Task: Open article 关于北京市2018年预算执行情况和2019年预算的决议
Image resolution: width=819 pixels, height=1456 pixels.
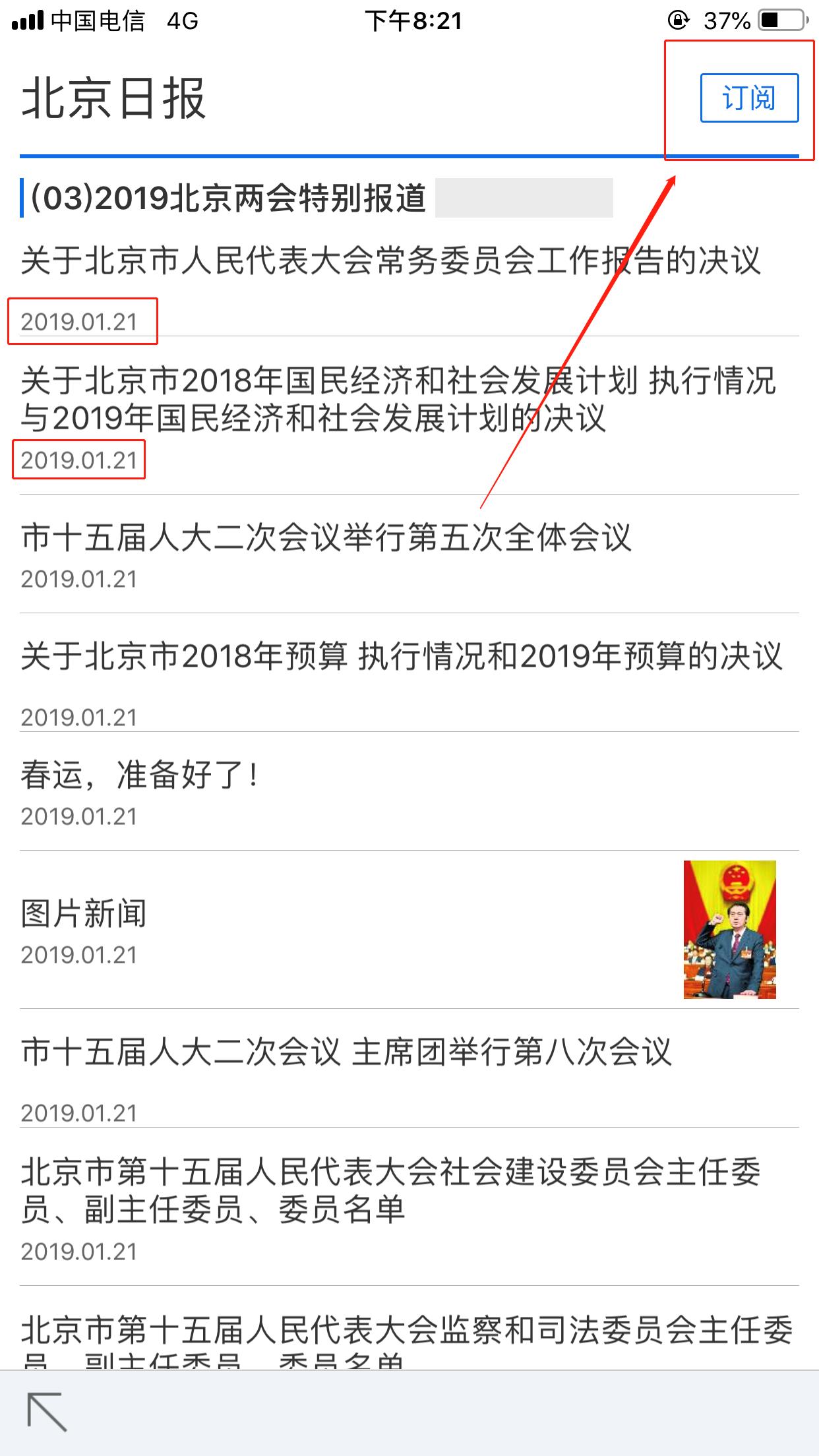Action: pos(401,657)
